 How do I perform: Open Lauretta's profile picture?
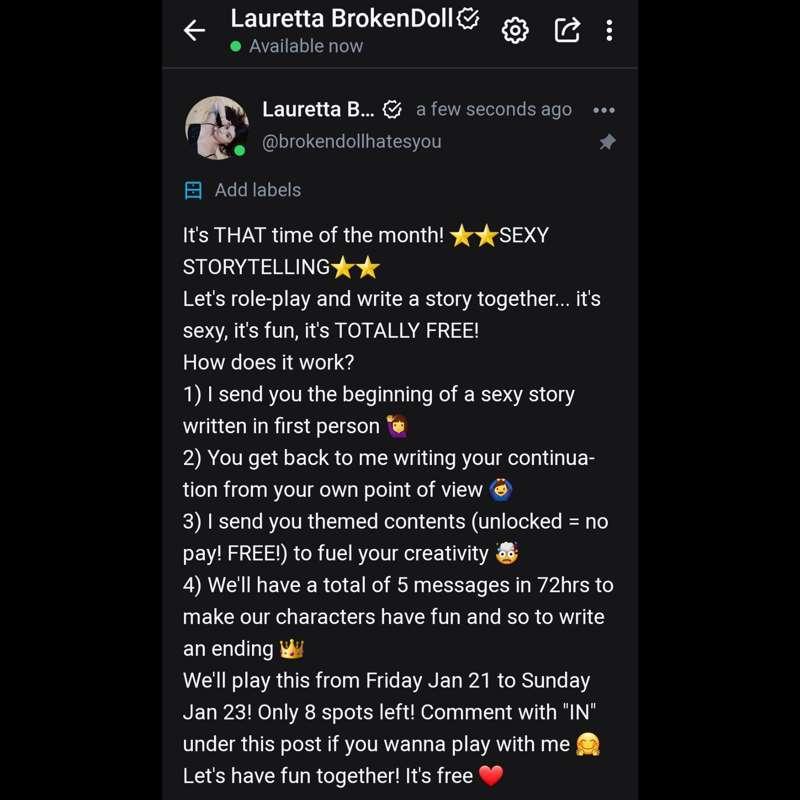(x=216, y=127)
